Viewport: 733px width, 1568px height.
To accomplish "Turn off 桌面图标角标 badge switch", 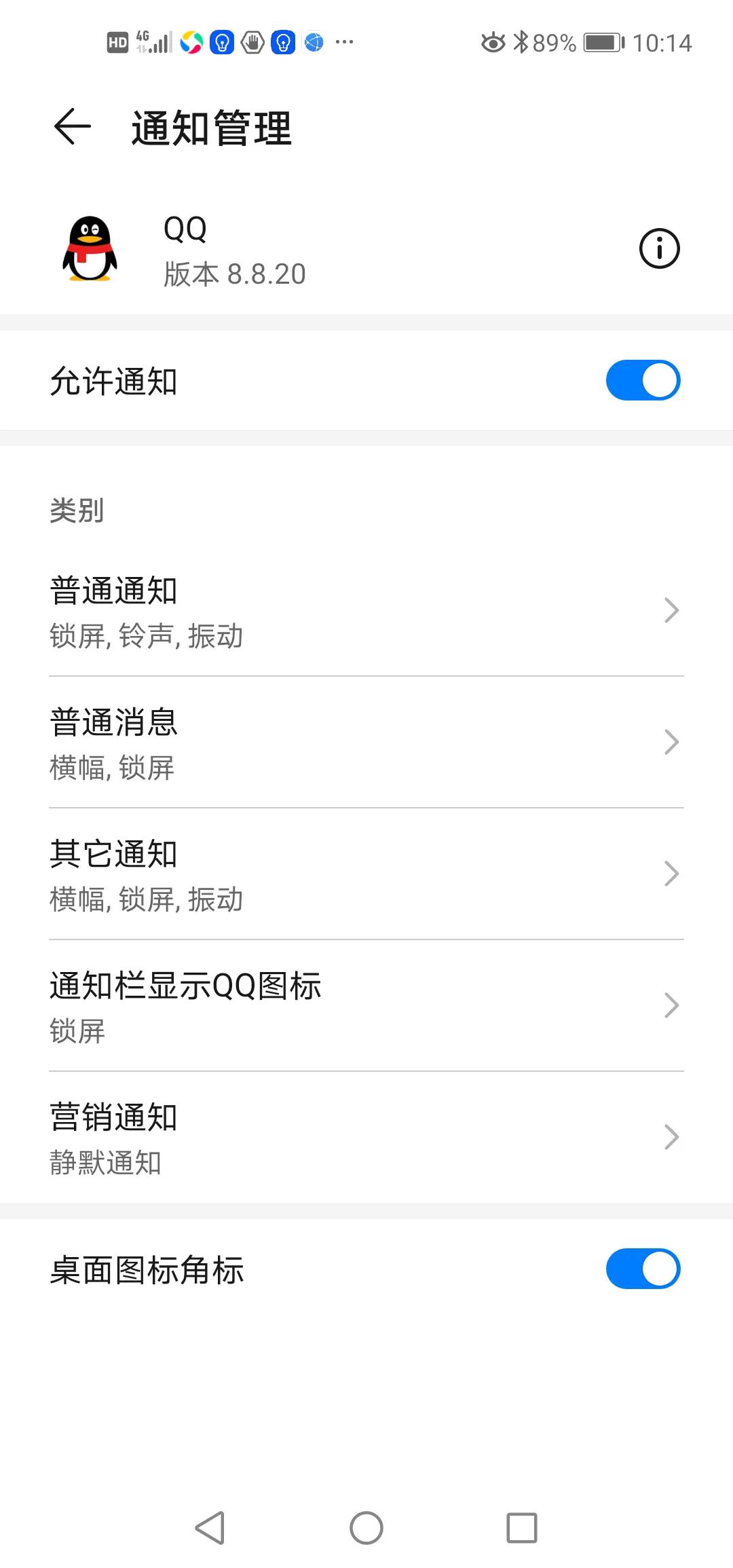I will coord(643,1268).
